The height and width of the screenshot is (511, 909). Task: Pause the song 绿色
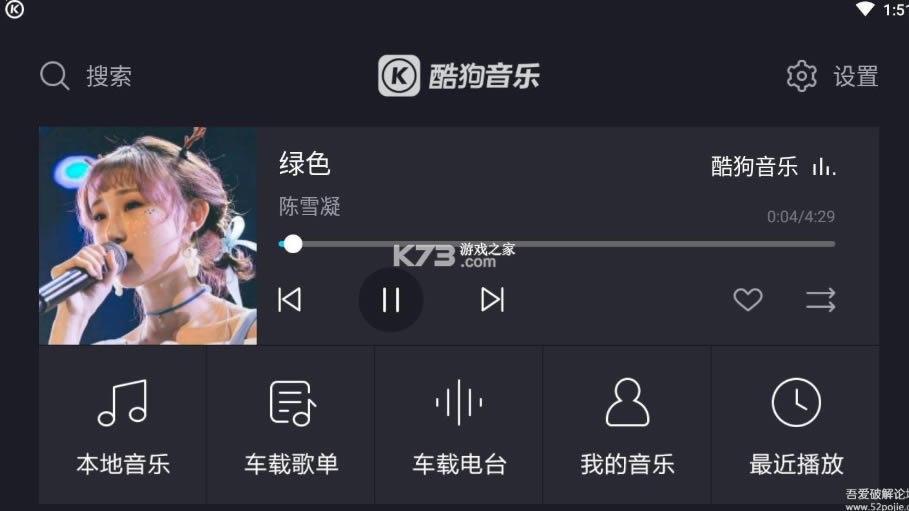tap(391, 299)
